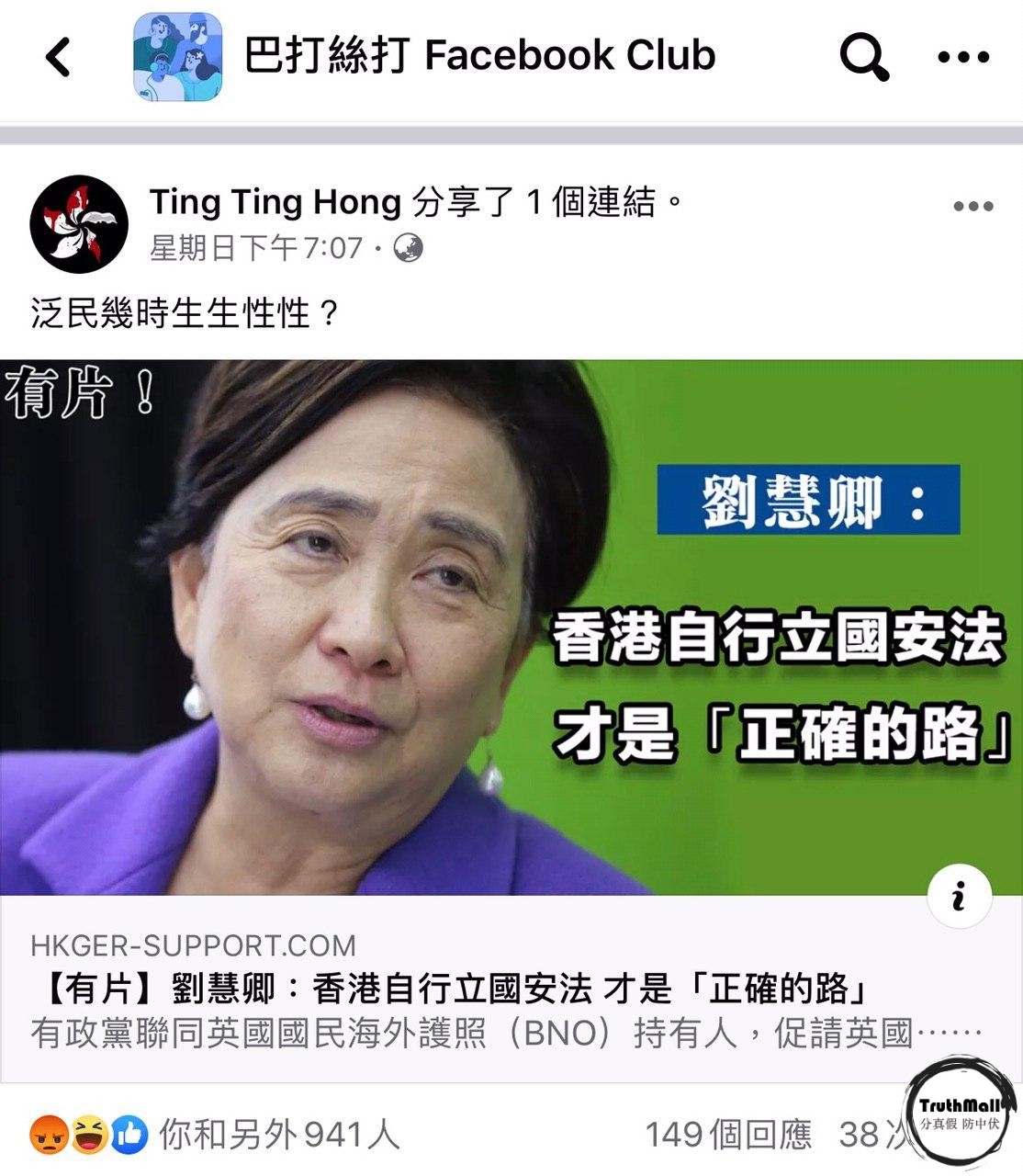Open post options for Ting Ting Hong
Viewport: 1023px width, 1176px height.
coord(972,206)
